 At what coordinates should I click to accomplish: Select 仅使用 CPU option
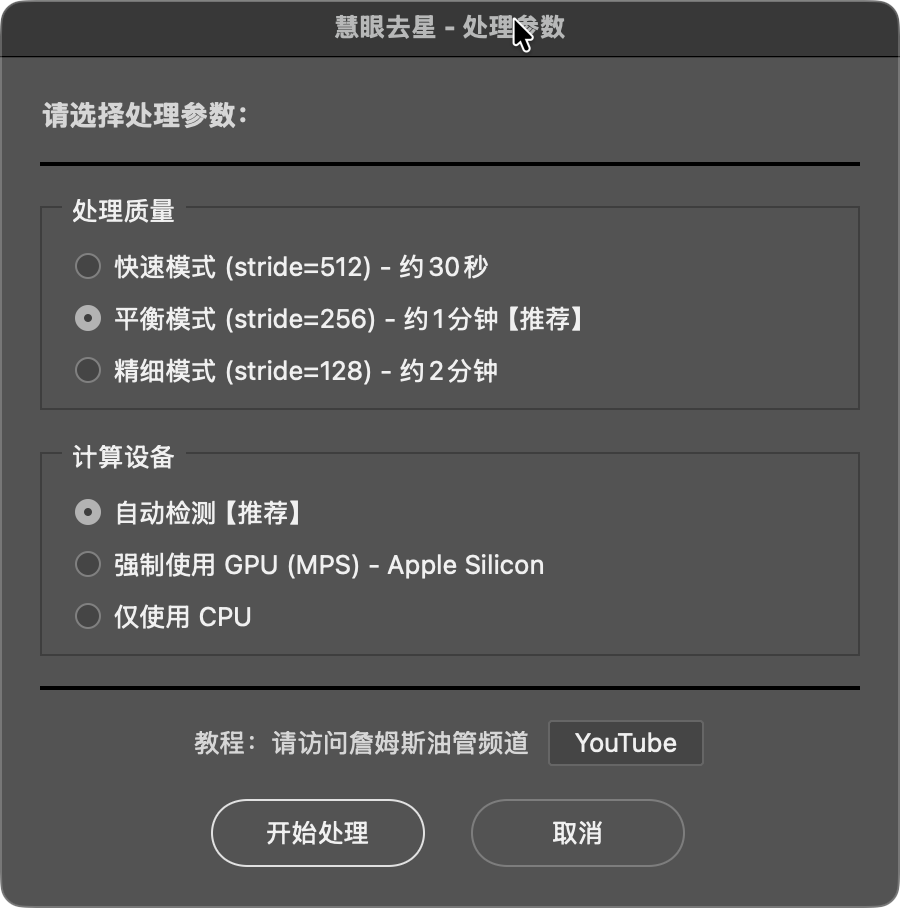88,617
